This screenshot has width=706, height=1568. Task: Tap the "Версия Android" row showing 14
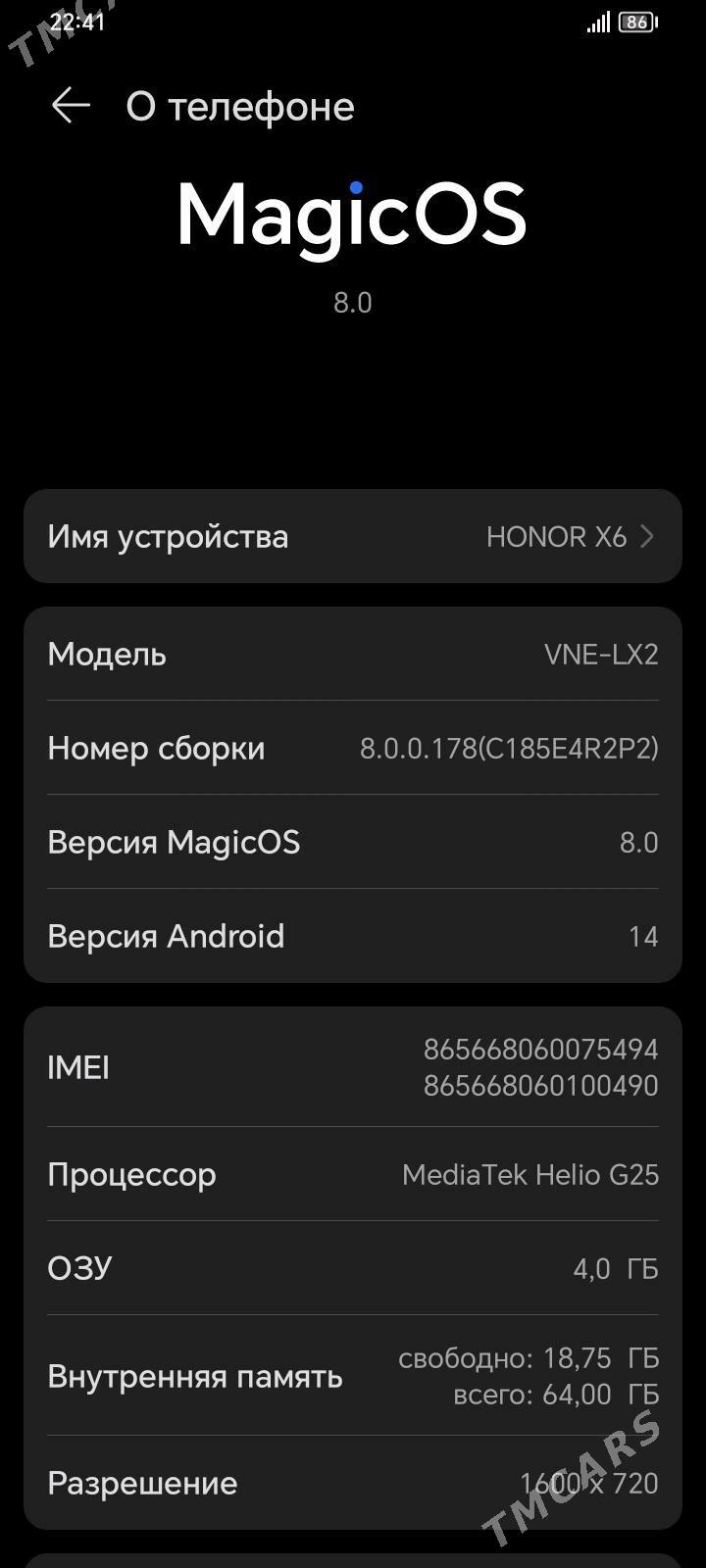(353, 936)
